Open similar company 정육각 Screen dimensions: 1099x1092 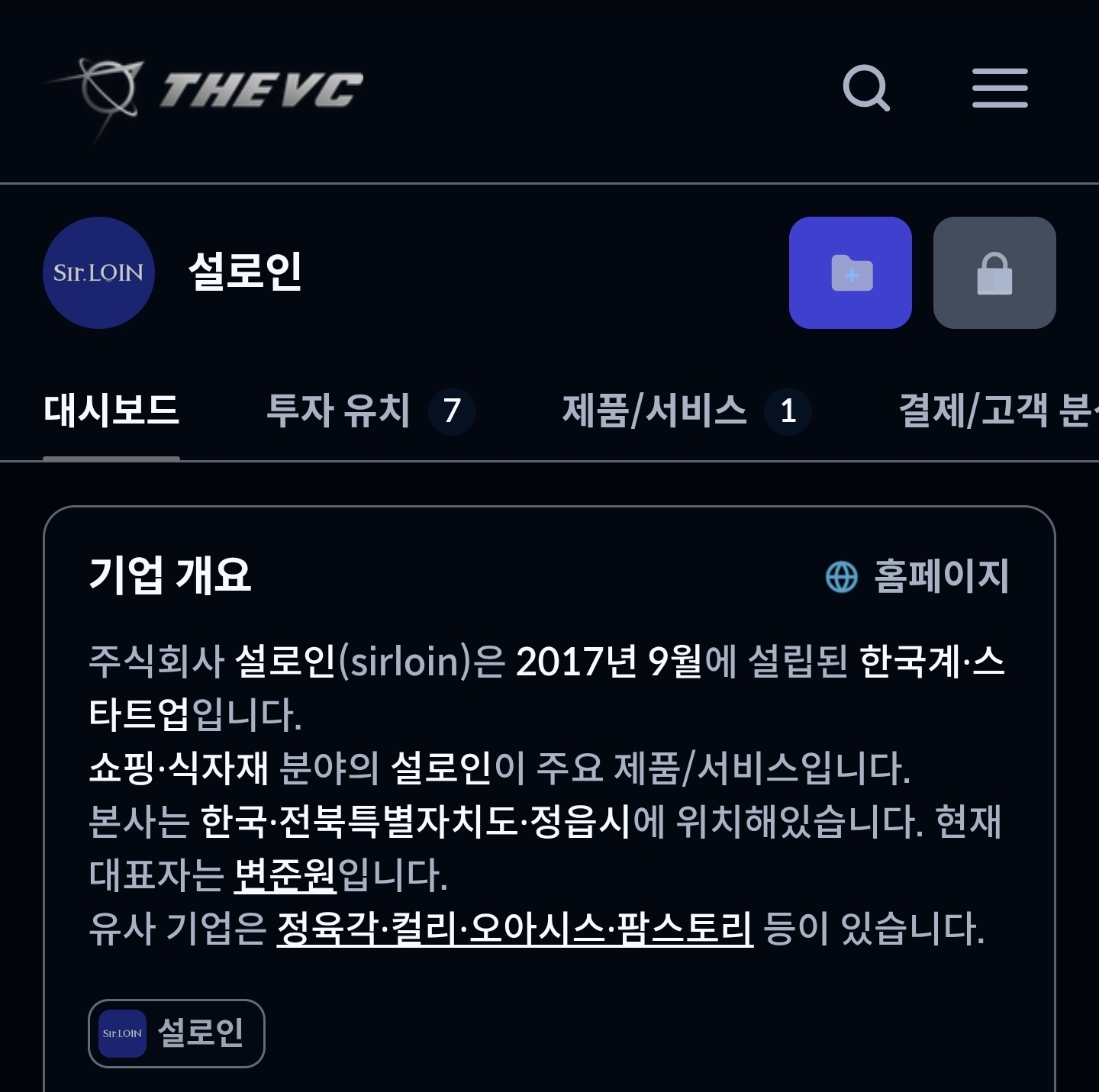[x=327, y=929]
